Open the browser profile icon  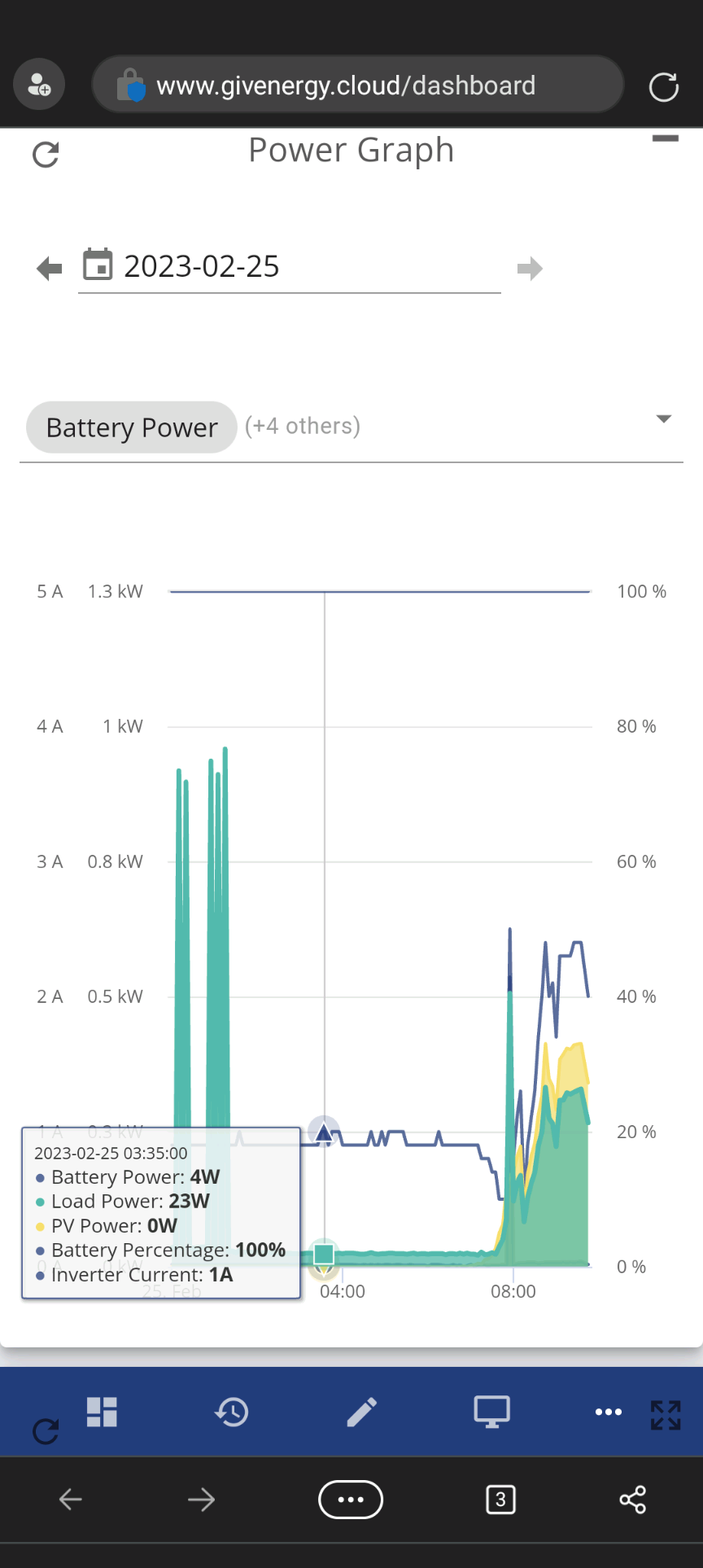pyautogui.click(x=39, y=85)
